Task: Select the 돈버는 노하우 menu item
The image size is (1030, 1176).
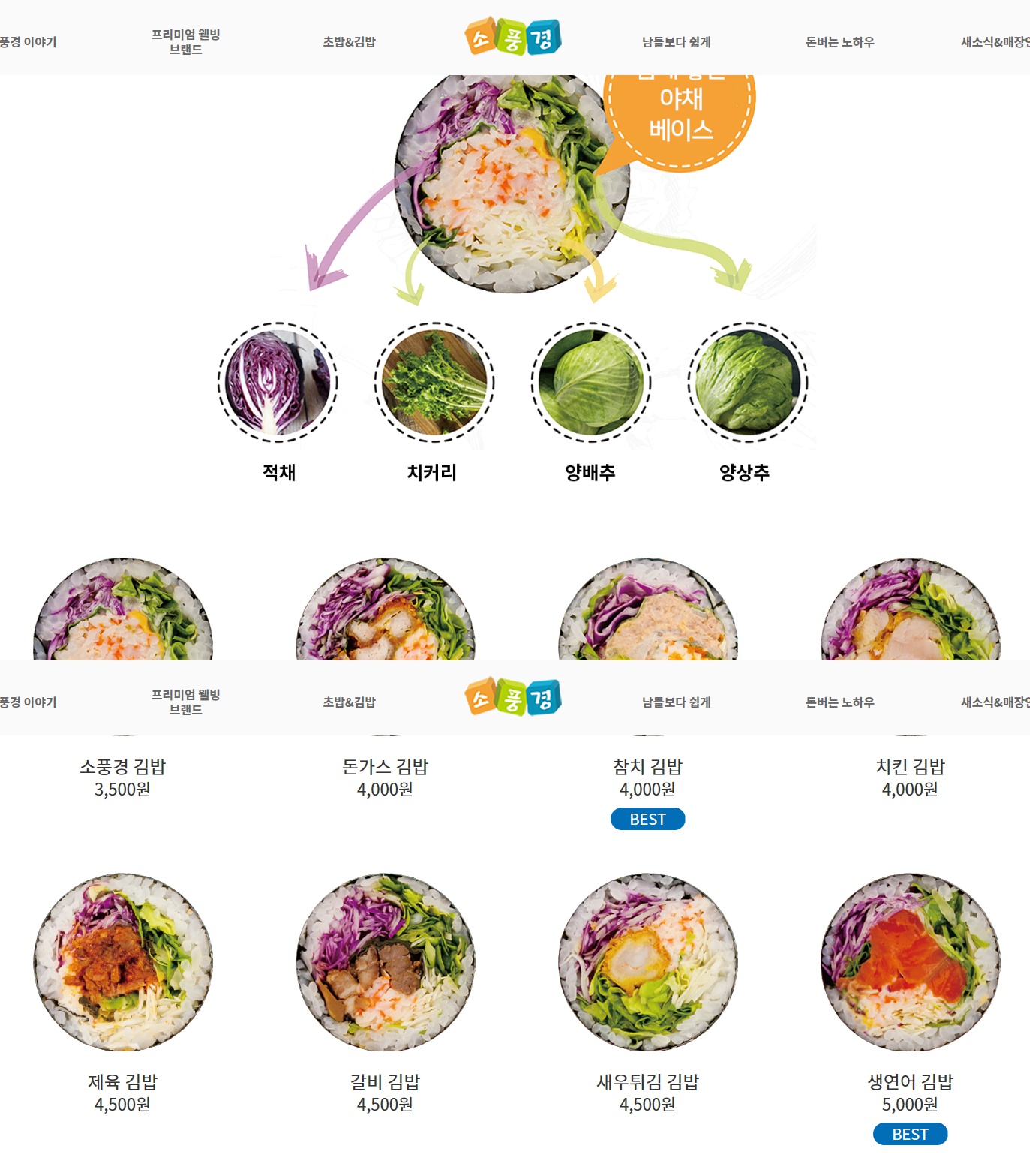Action: (839, 42)
